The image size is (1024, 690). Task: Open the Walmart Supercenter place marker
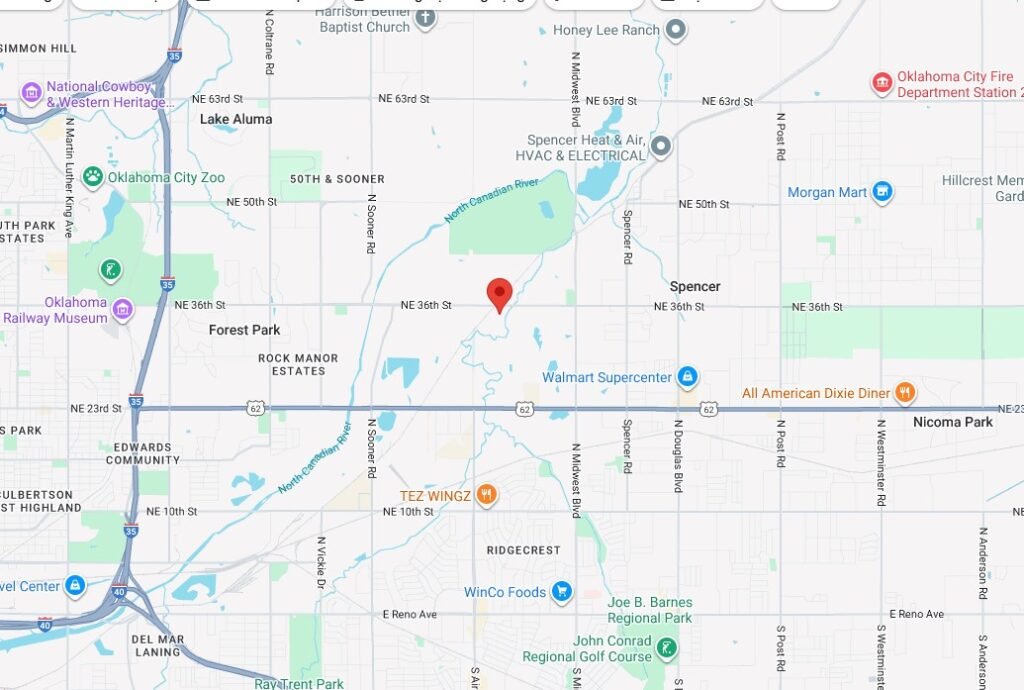click(686, 377)
